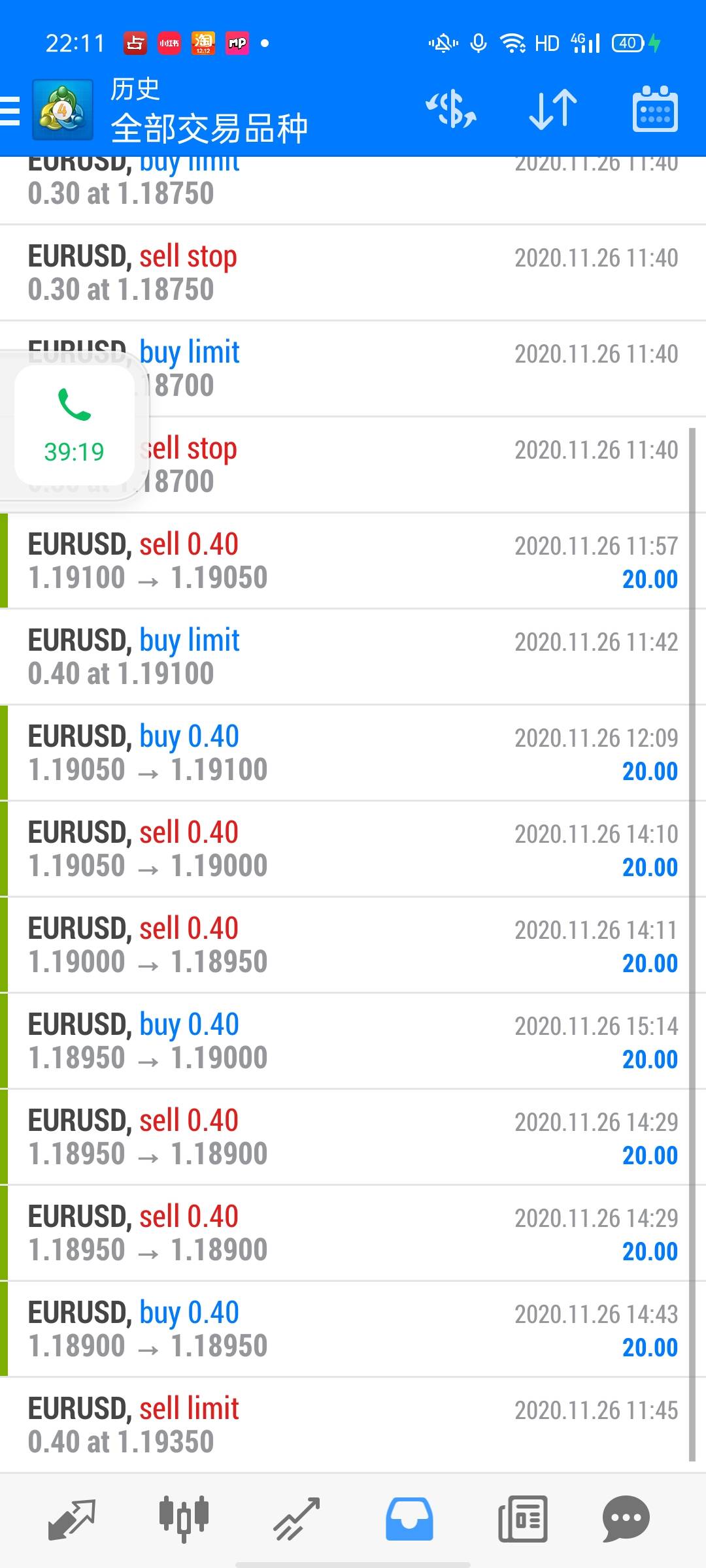Switch to the History tab
Image resolution: width=706 pixels, height=1568 pixels.
click(x=409, y=1518)
